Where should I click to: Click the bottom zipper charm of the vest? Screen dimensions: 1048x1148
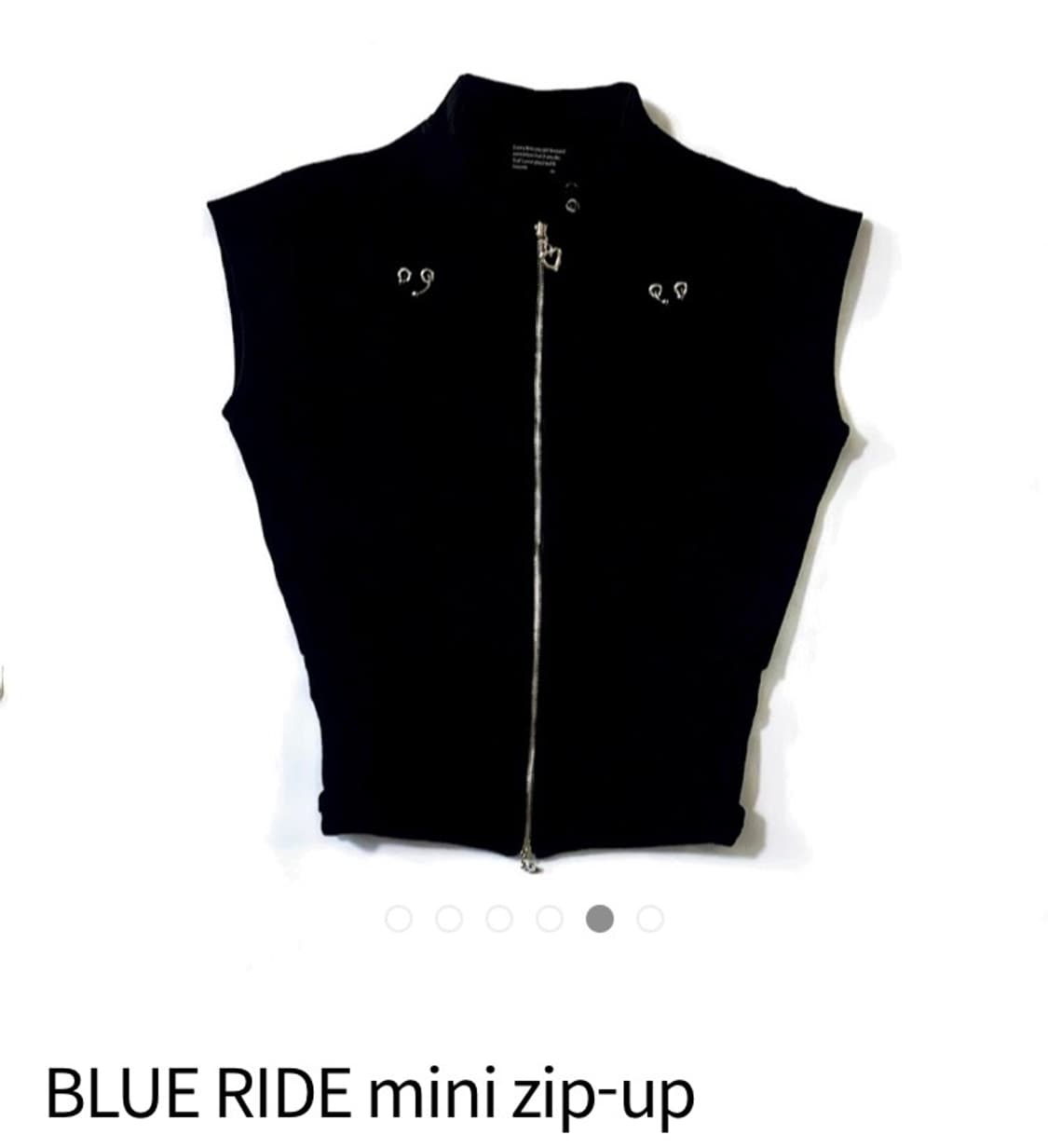tap(526, 865)
